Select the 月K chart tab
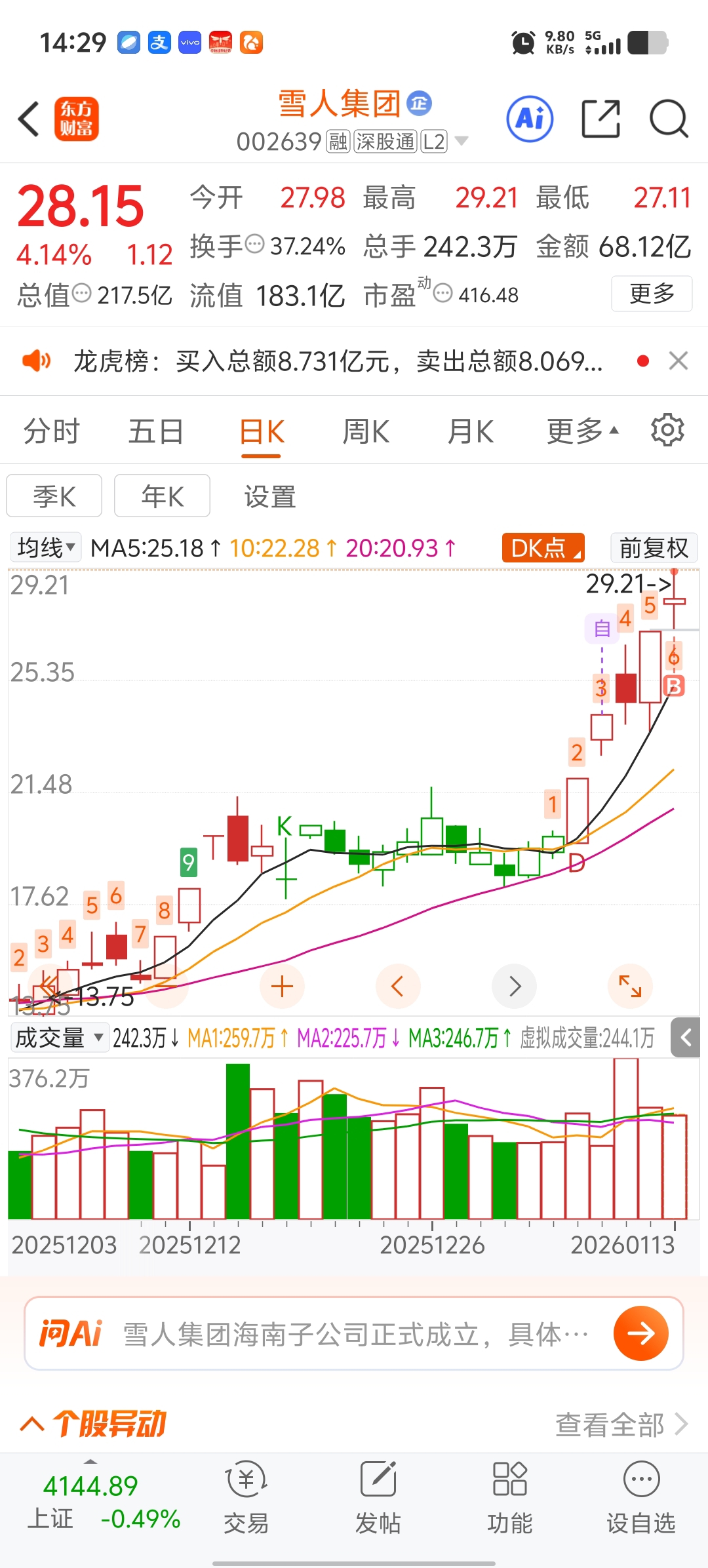Viewport: 708px width, 1568px height. click(x=470, y=432)
